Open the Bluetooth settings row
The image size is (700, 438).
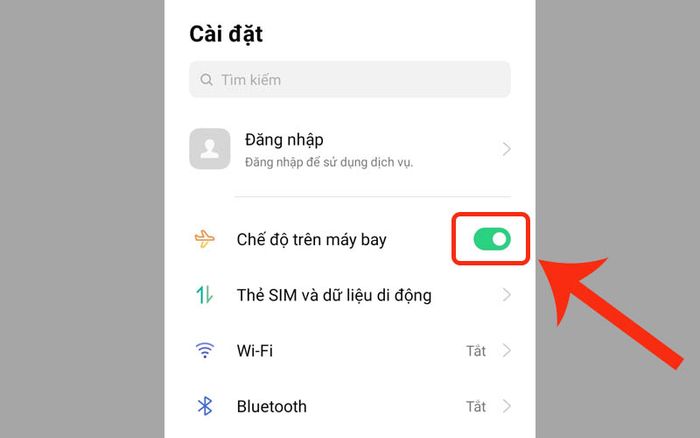click(349, 406)
